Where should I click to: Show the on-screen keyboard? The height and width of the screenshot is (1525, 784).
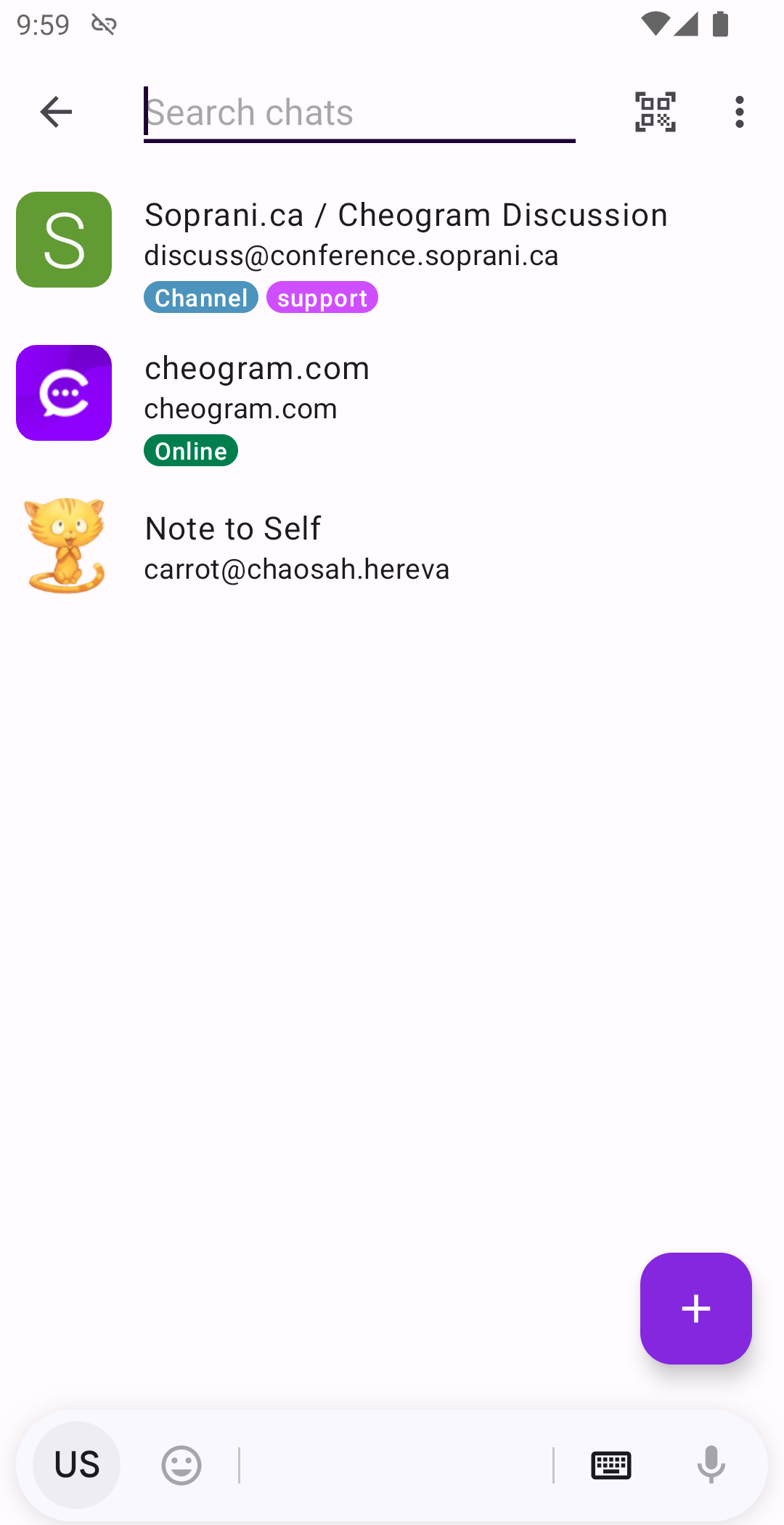tap(611, 1465)
